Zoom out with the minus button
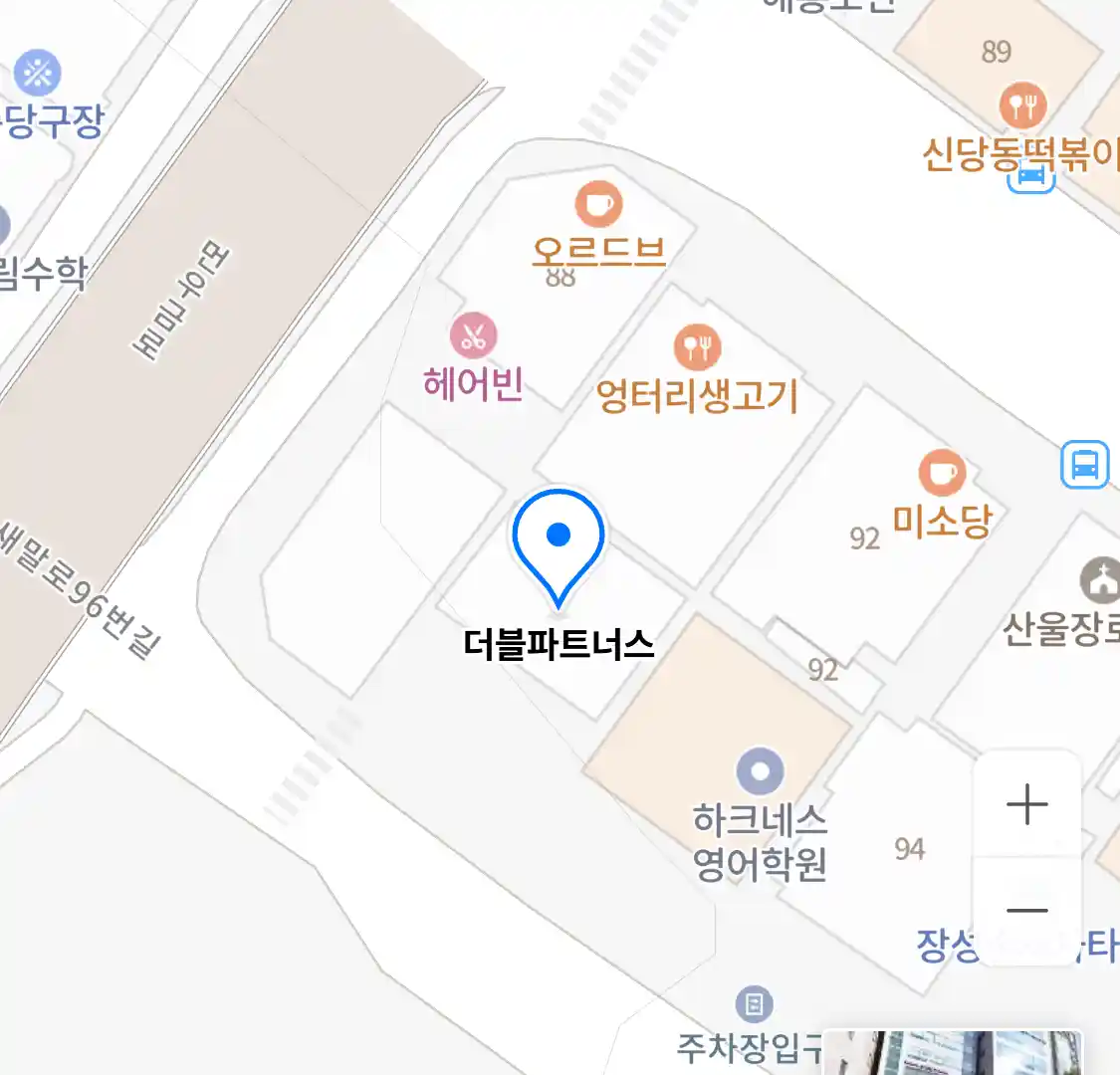 (x=1026, y=910)
